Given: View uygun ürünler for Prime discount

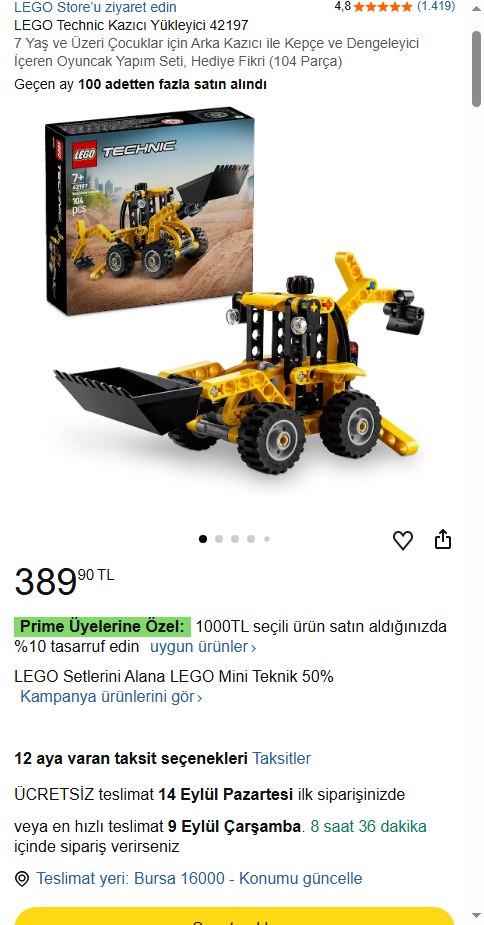Looking at the screenshot, I should [x=203, y=647].
